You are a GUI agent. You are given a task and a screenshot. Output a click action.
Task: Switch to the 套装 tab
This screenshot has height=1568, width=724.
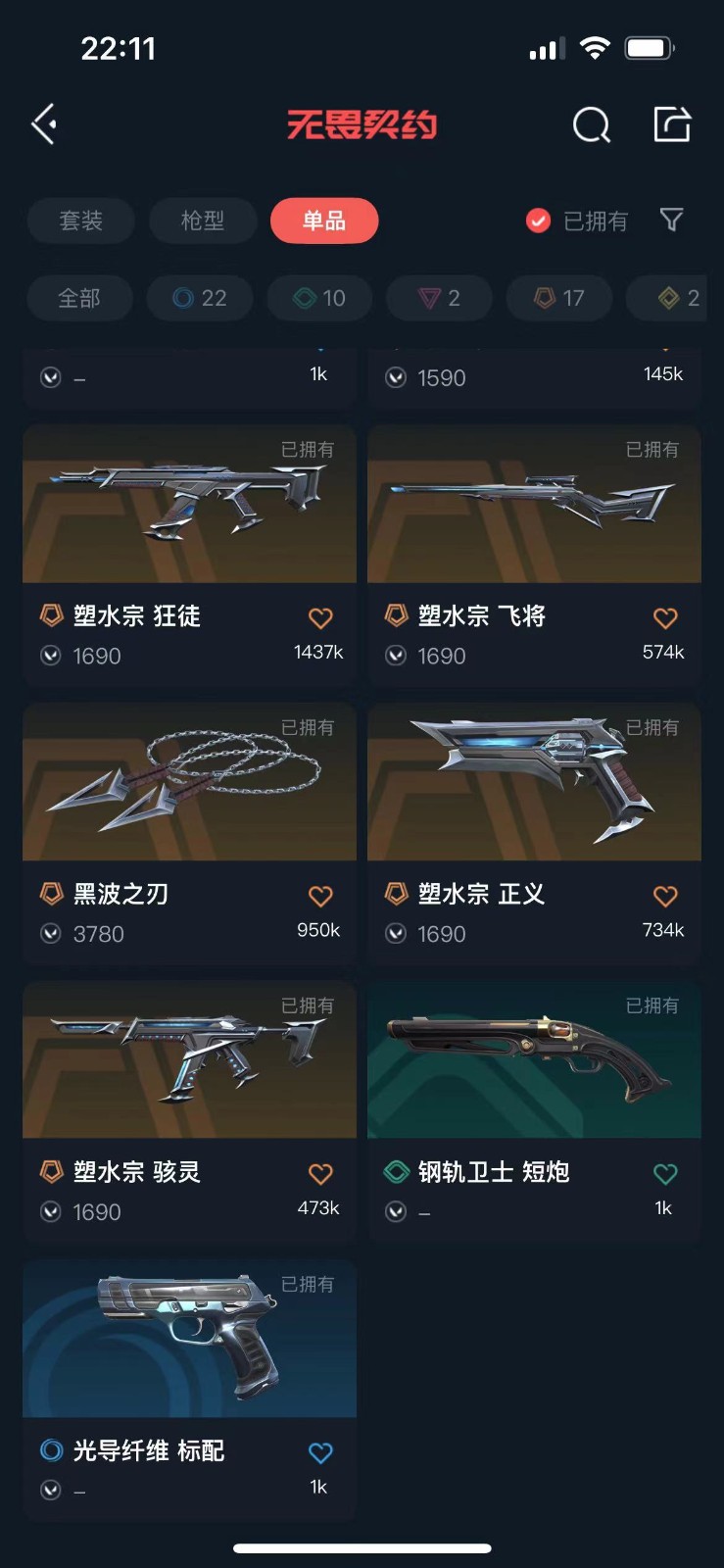pos(80,220)
